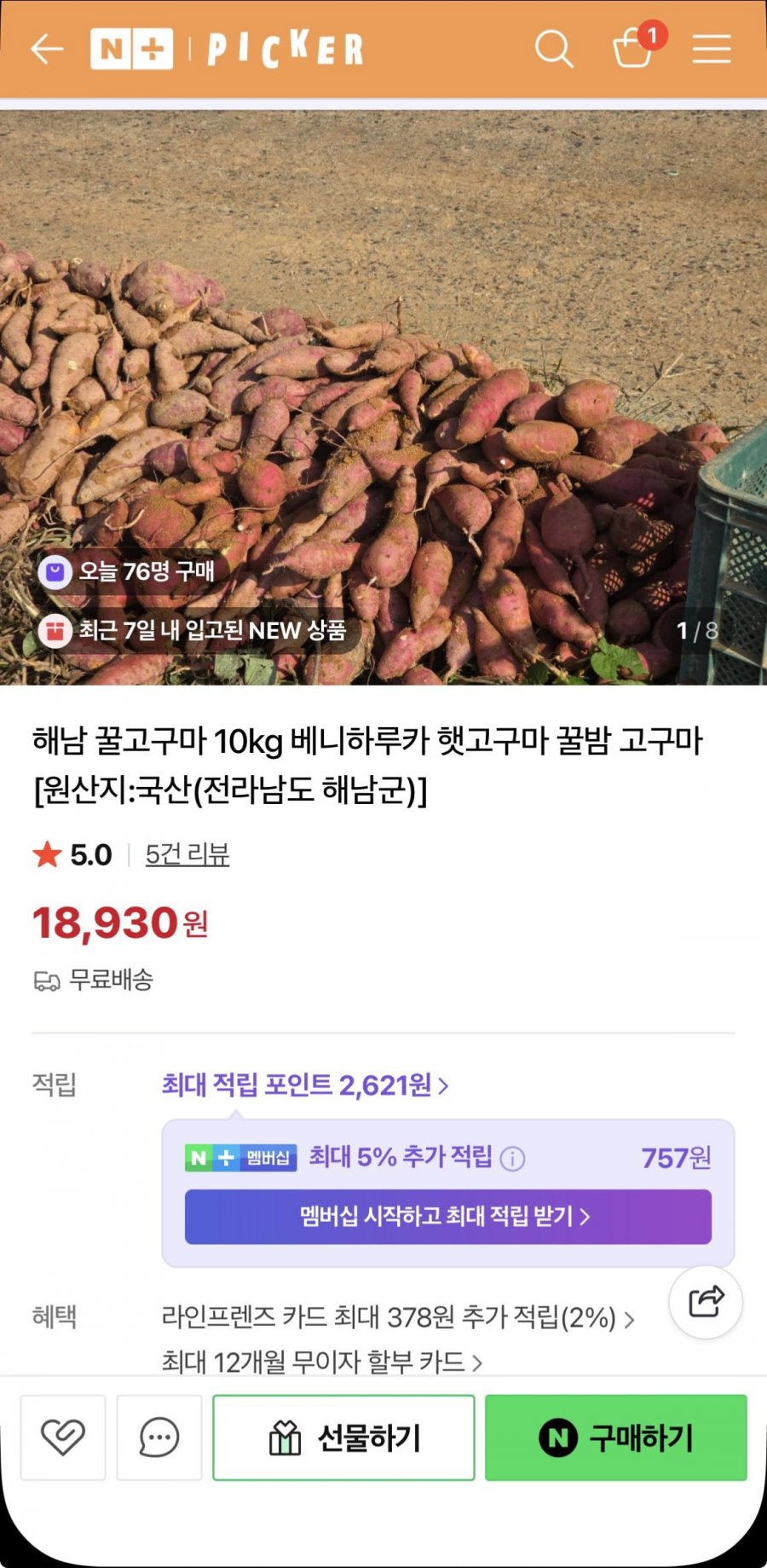
Task: Go back using the top-left arrow
Action: [47, 49]
